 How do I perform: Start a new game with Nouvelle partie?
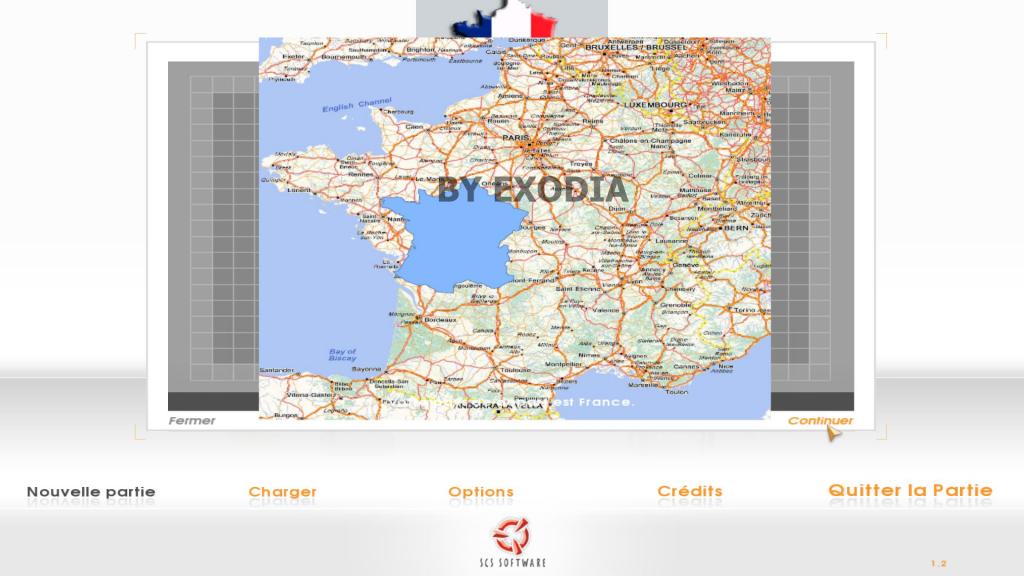pos(91,492)
